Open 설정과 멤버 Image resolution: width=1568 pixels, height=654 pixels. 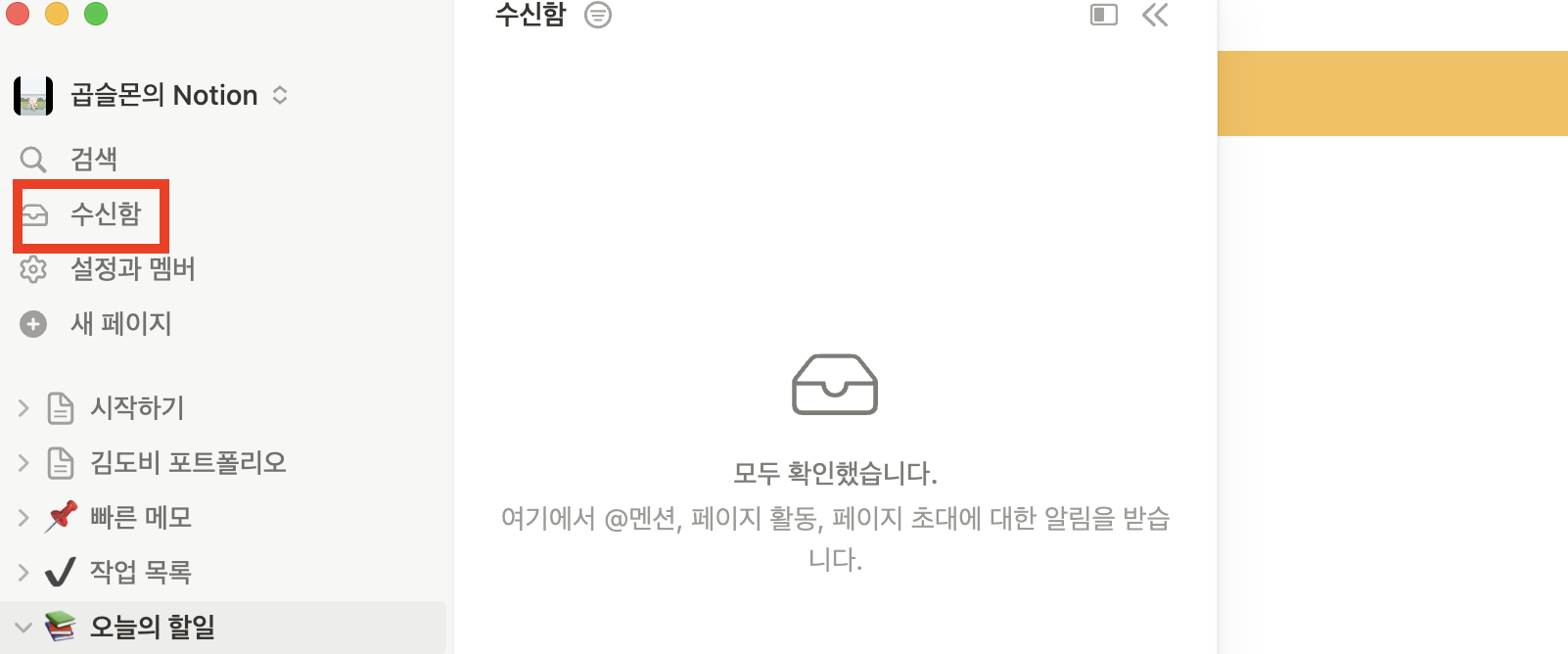[x=132, y=268]
